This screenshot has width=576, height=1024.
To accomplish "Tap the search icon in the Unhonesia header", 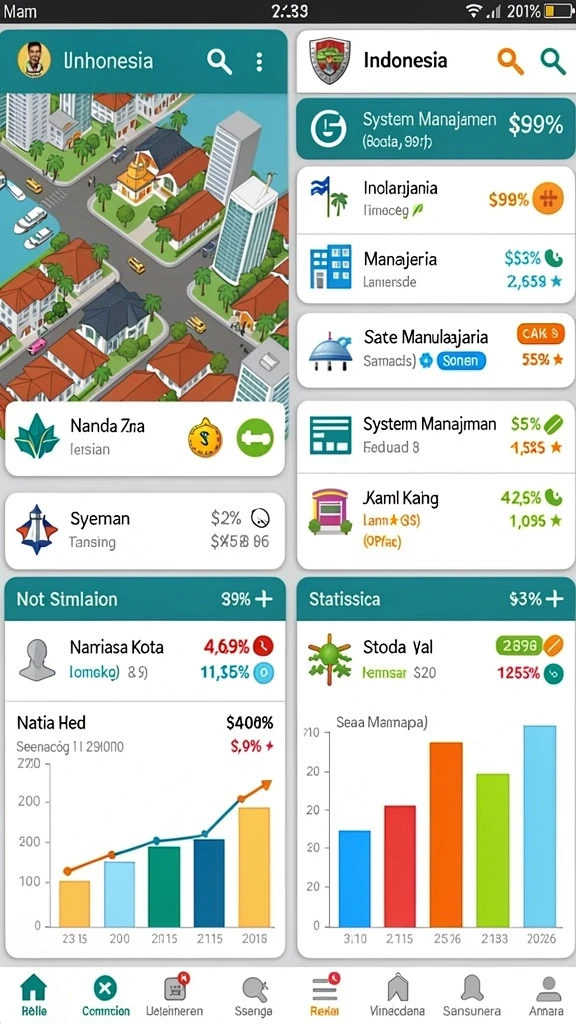I will 219,62.
